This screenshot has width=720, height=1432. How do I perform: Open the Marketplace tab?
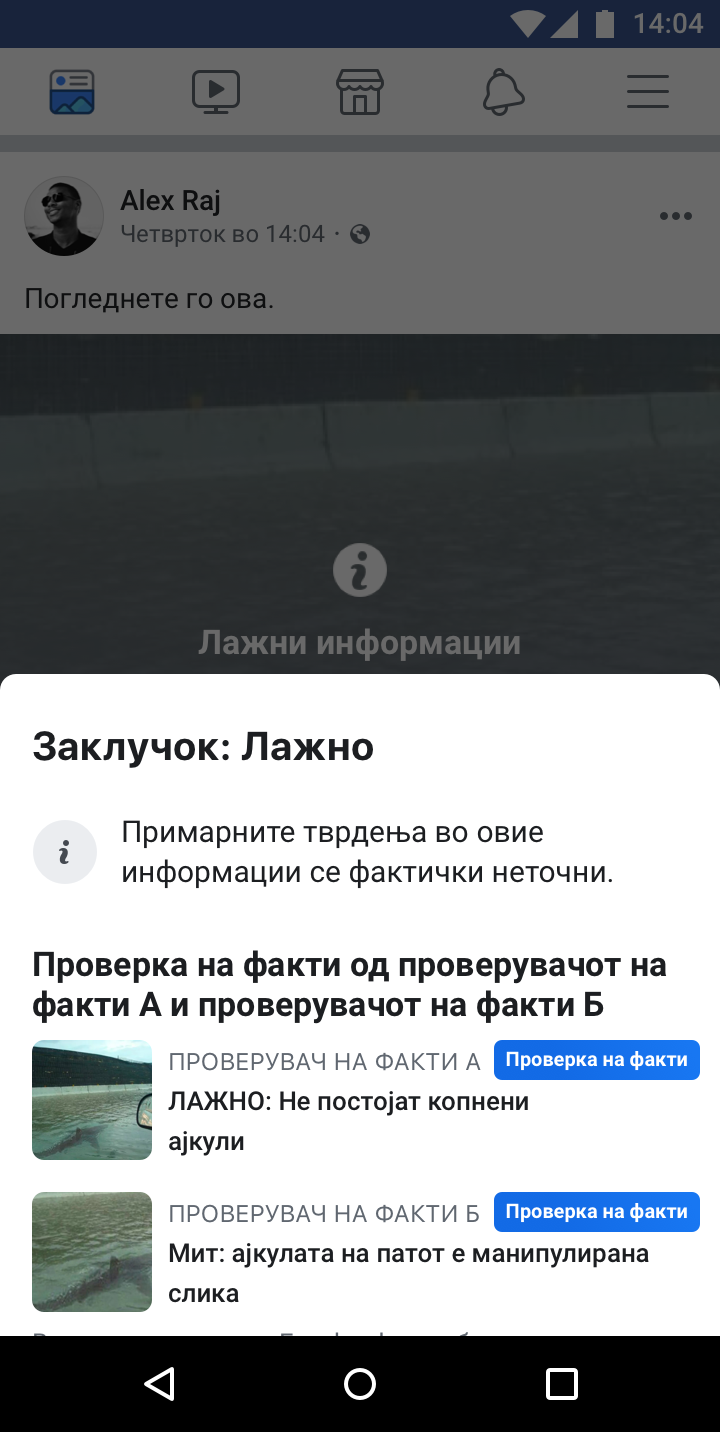point(360,92)
